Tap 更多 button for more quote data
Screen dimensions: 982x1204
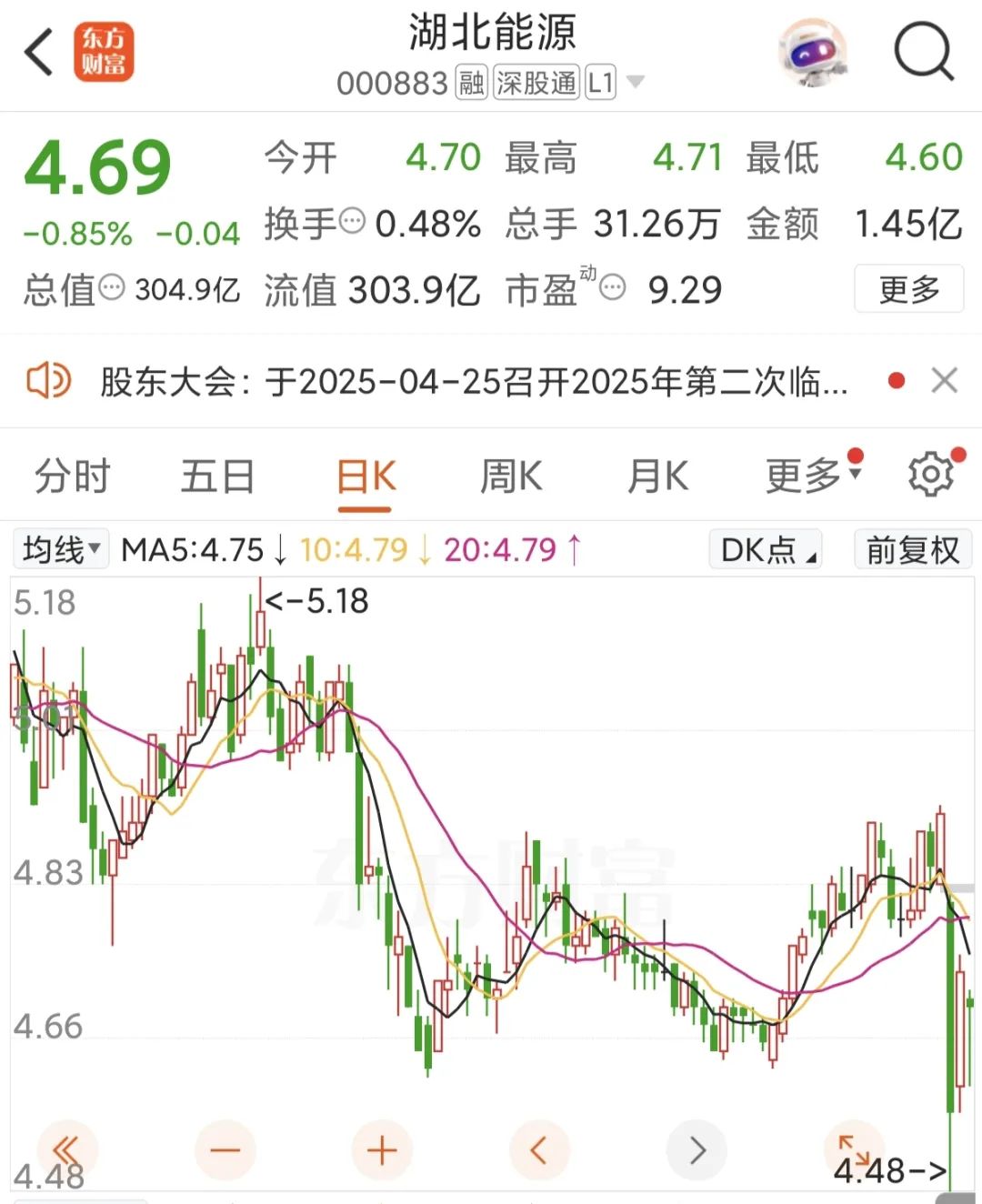907,289
